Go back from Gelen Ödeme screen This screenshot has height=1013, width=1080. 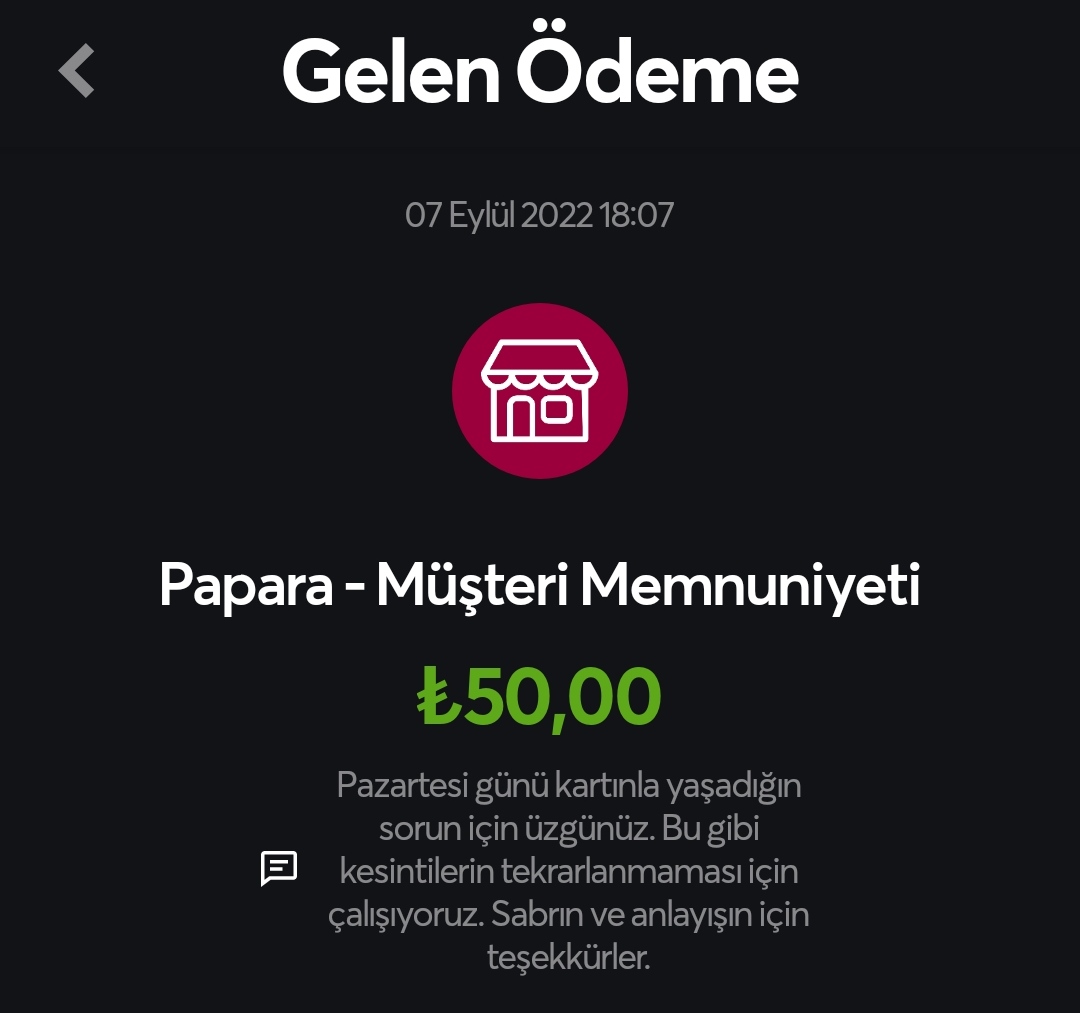click(76, 71)
